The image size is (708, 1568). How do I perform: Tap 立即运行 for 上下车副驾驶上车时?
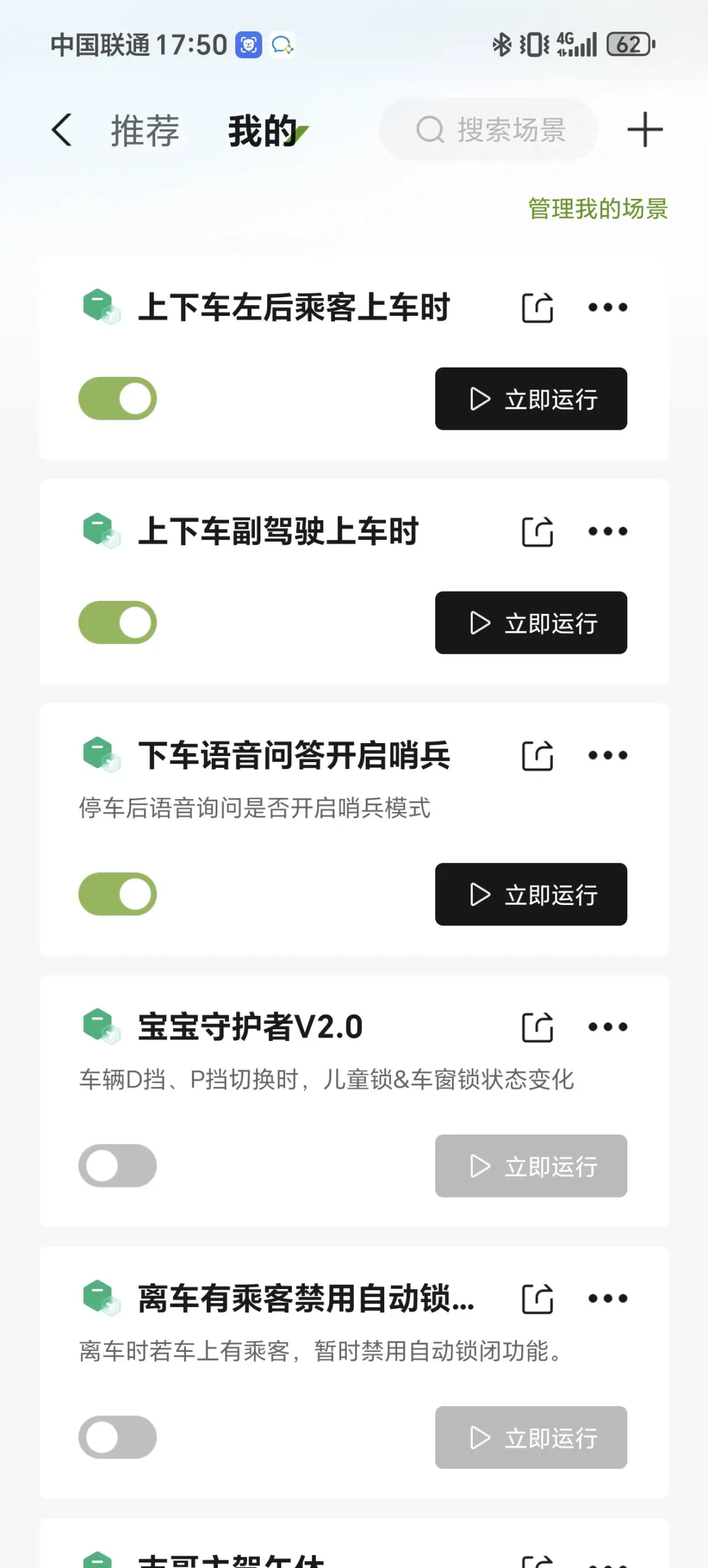pos(531,623)
